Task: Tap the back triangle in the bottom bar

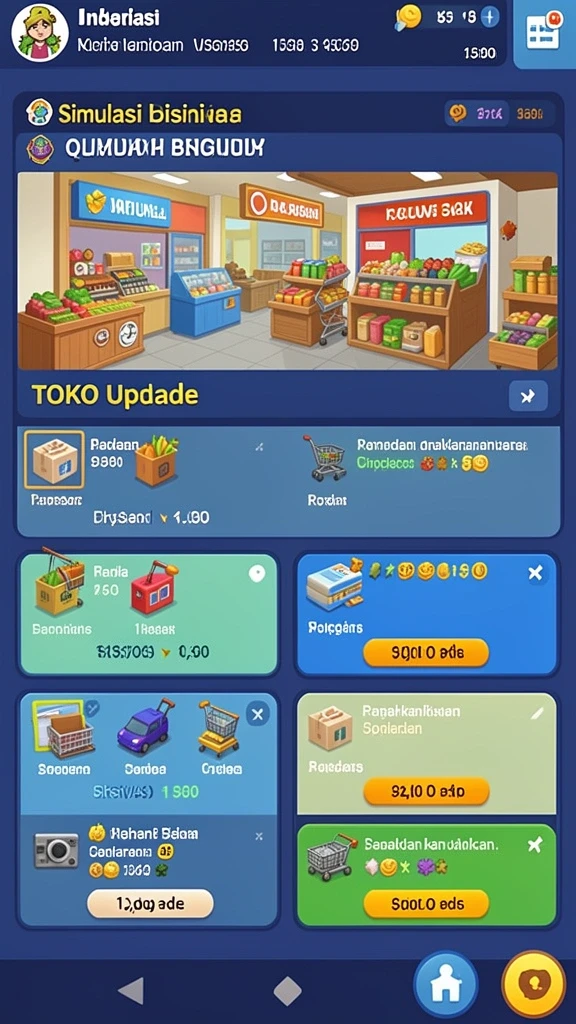Action: coord(131,991)
